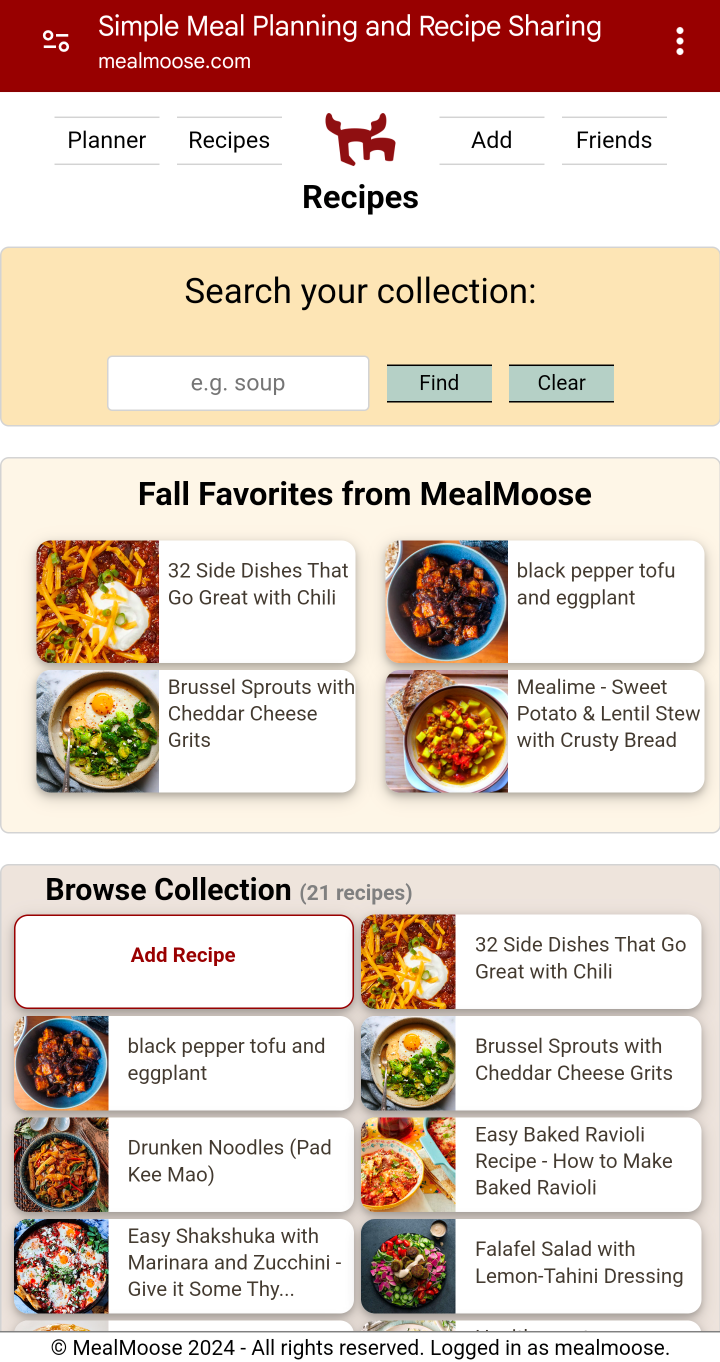Switch to the Friends tab
720x1362 pixels.
(x=614, y=140)
